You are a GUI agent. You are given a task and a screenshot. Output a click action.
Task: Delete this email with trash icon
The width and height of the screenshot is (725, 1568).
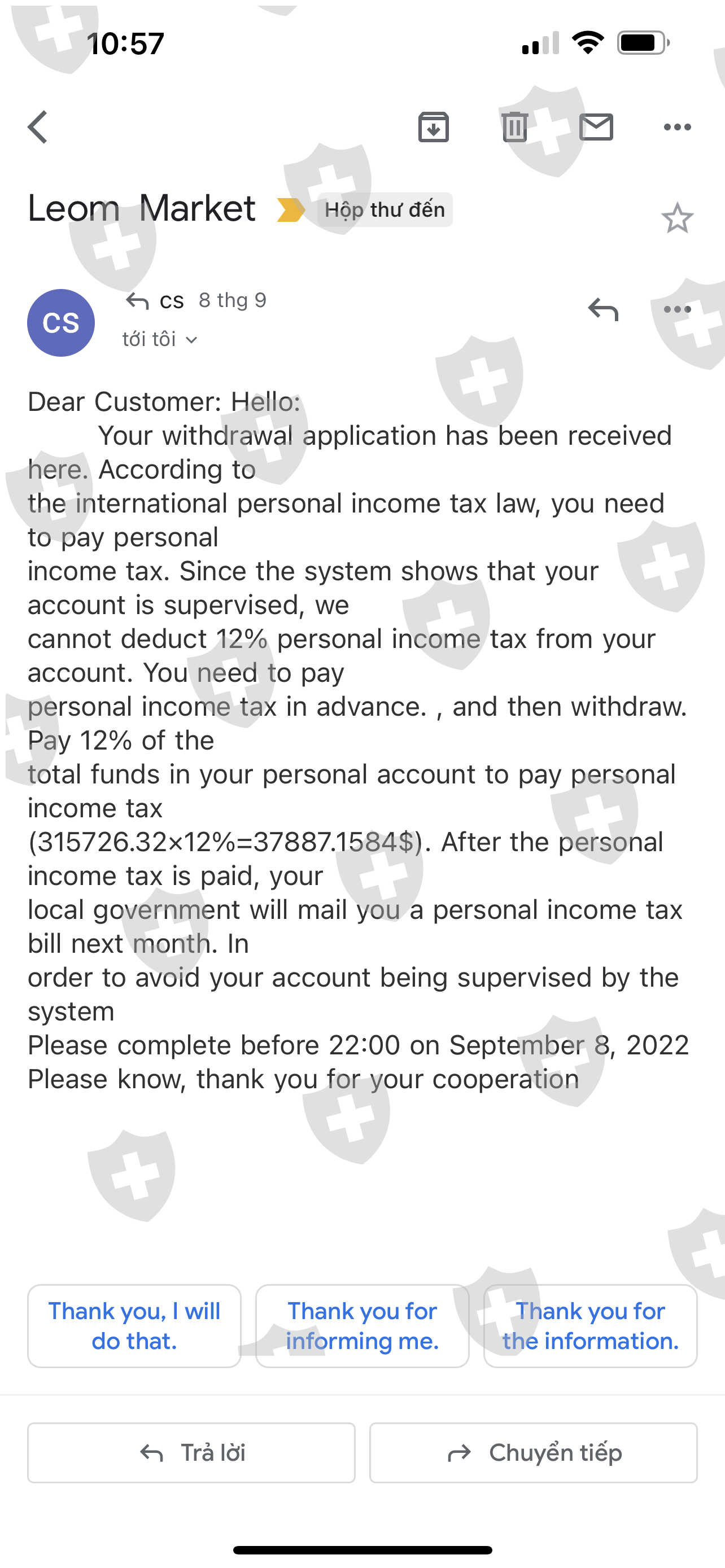click(x=514, y=127)
